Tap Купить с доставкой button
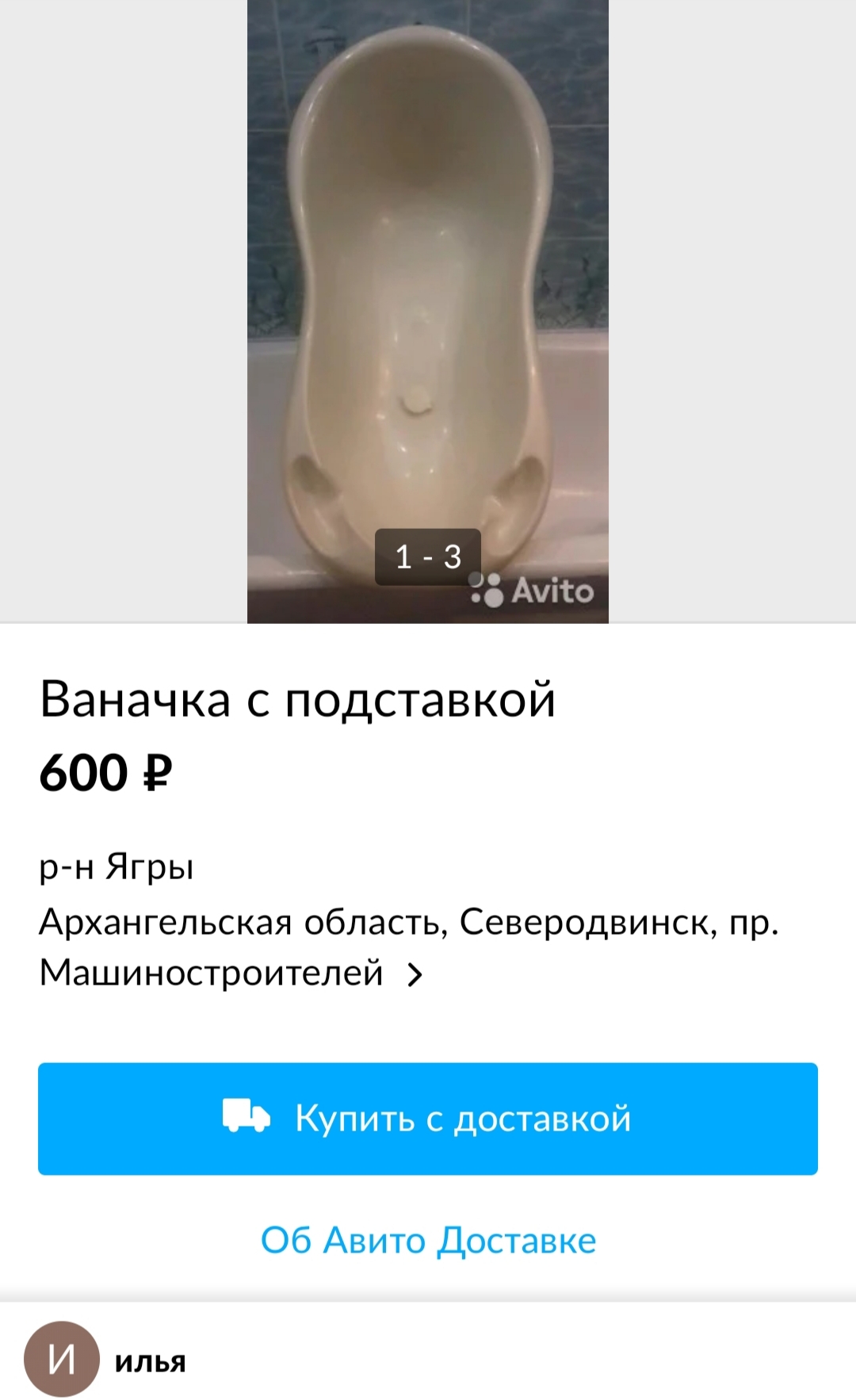 [x=428, y=1118]
